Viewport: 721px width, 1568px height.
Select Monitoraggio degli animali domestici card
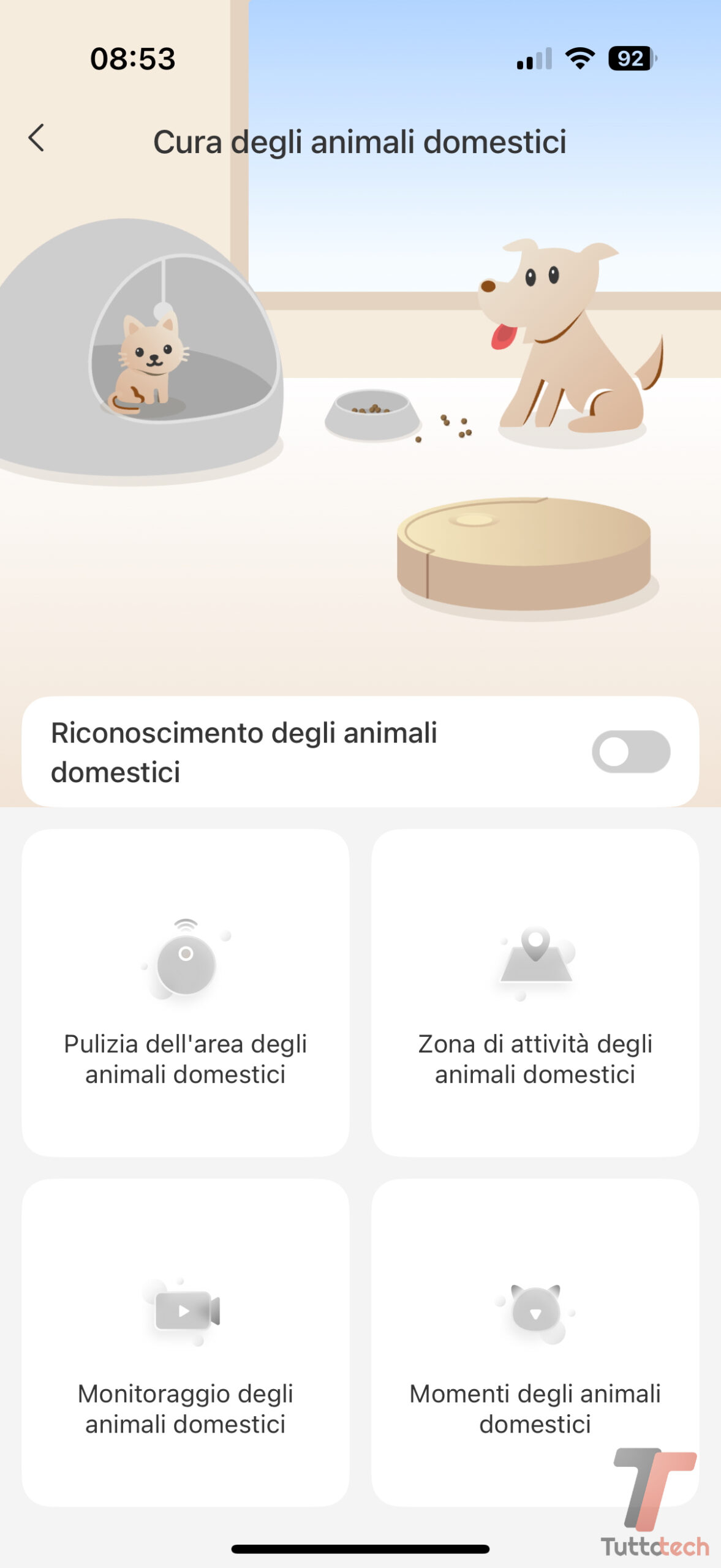tap(186, 1343)
